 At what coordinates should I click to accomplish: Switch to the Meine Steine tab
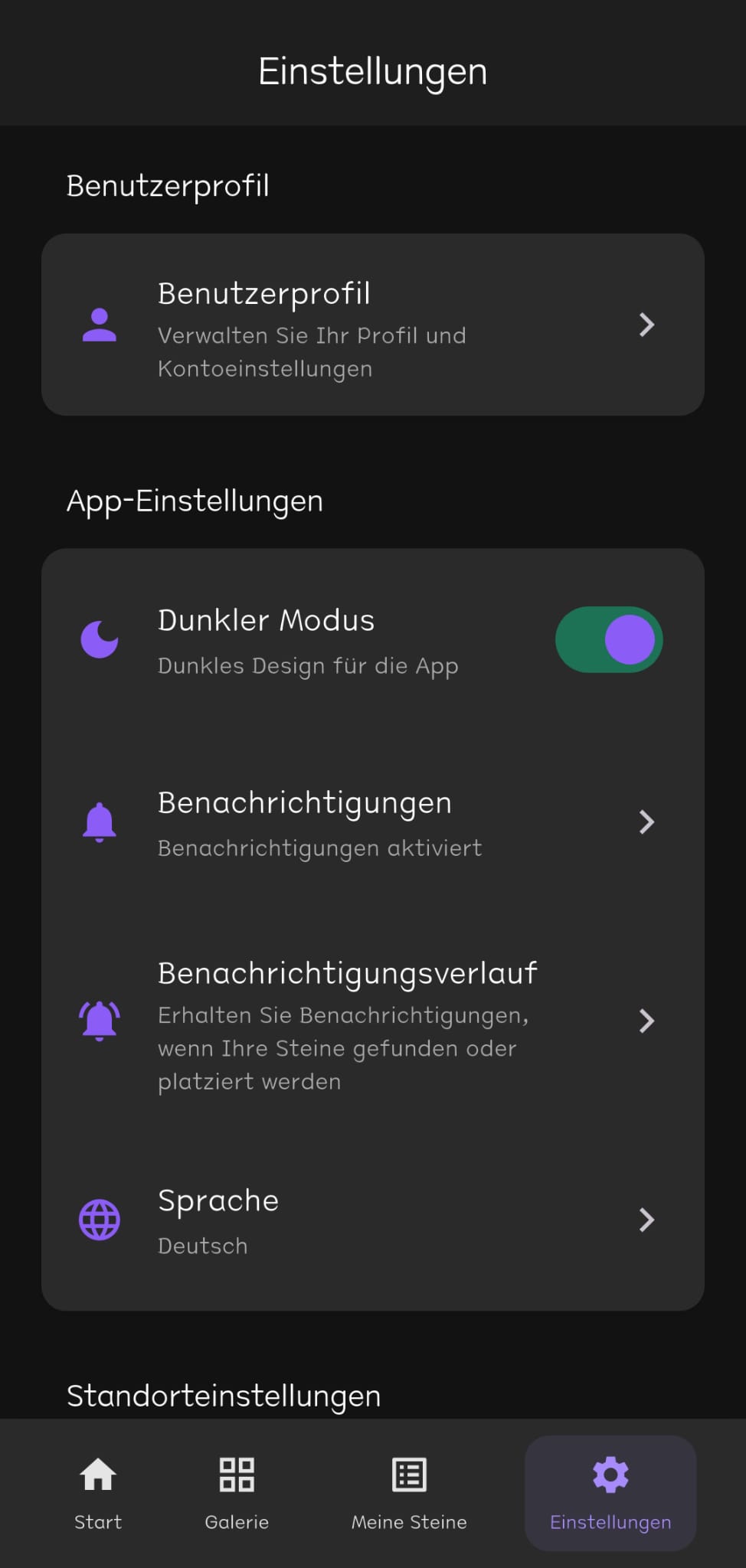tap(408, 1493)
